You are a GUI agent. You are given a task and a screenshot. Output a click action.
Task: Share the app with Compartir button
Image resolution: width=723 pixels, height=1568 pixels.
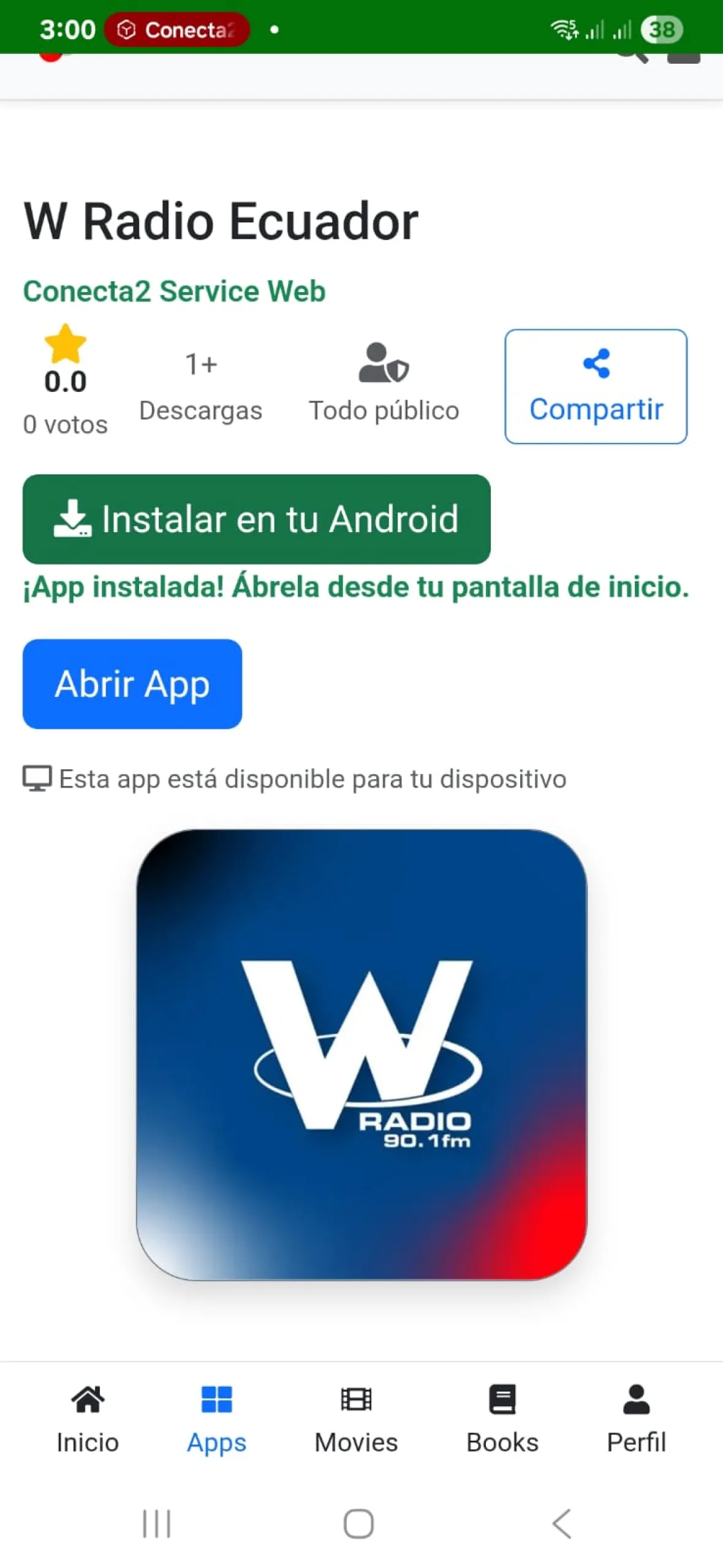click(596, 386)
